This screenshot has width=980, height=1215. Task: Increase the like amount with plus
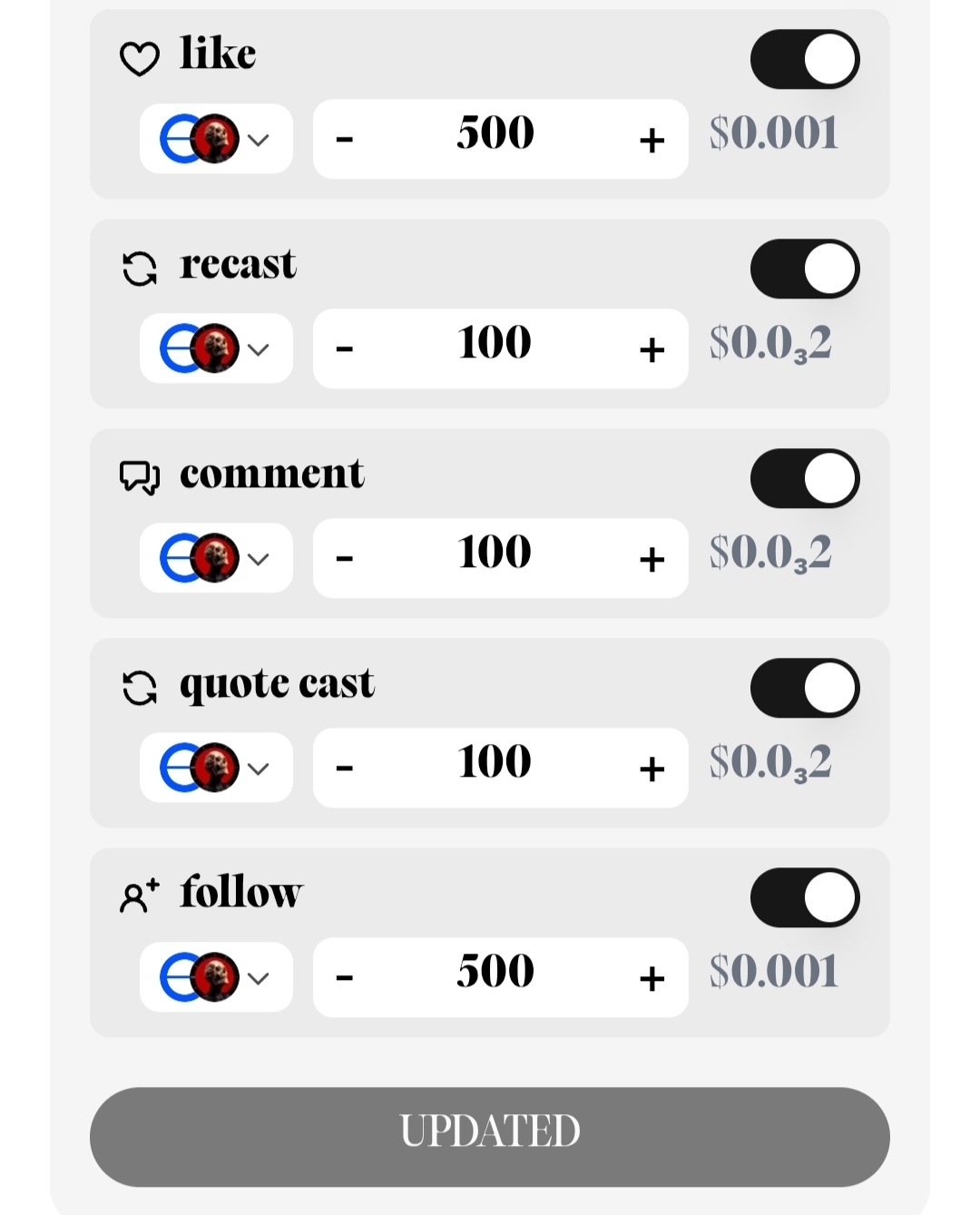pos(652,140)
